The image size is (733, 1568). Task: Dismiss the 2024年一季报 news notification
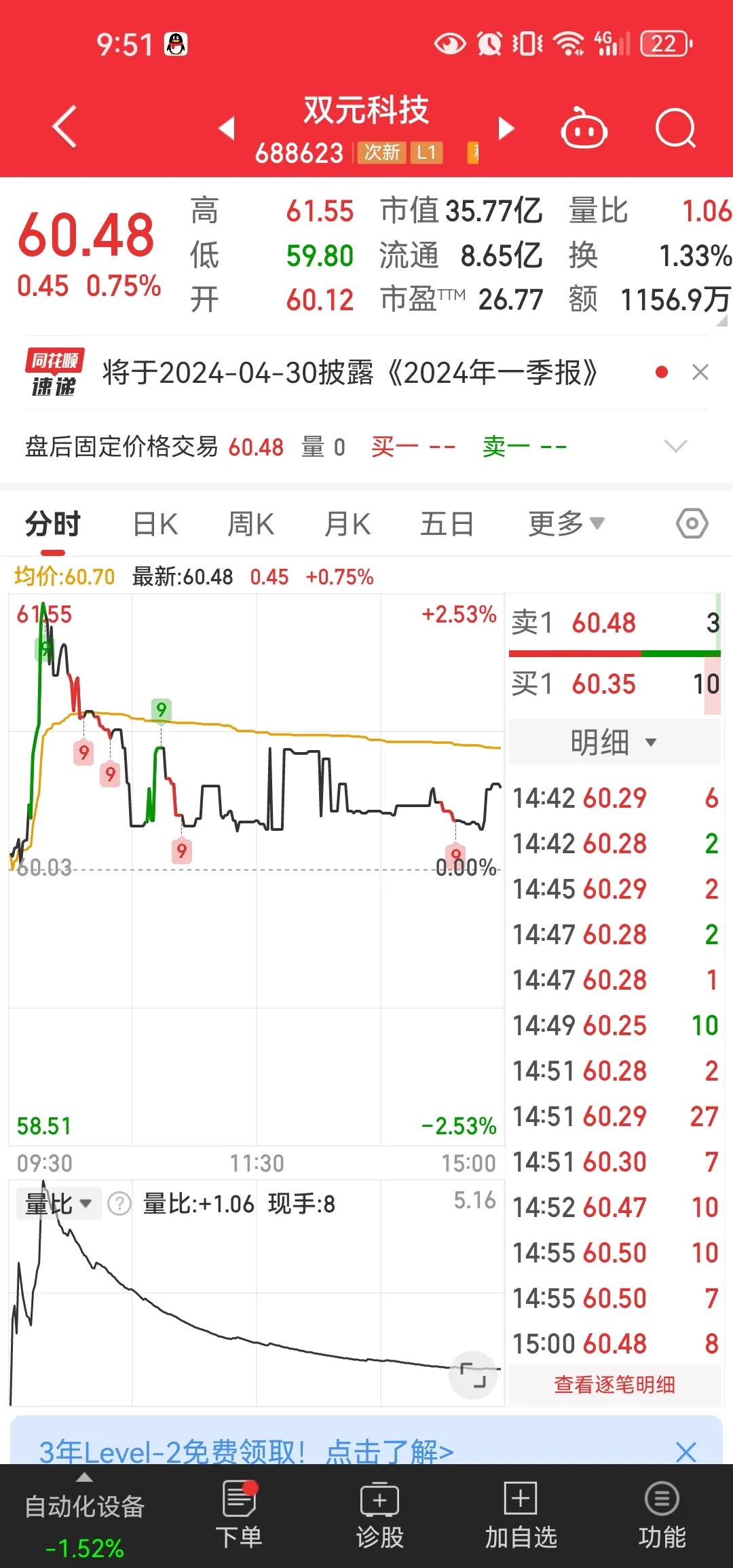click(x=700, y=373)
